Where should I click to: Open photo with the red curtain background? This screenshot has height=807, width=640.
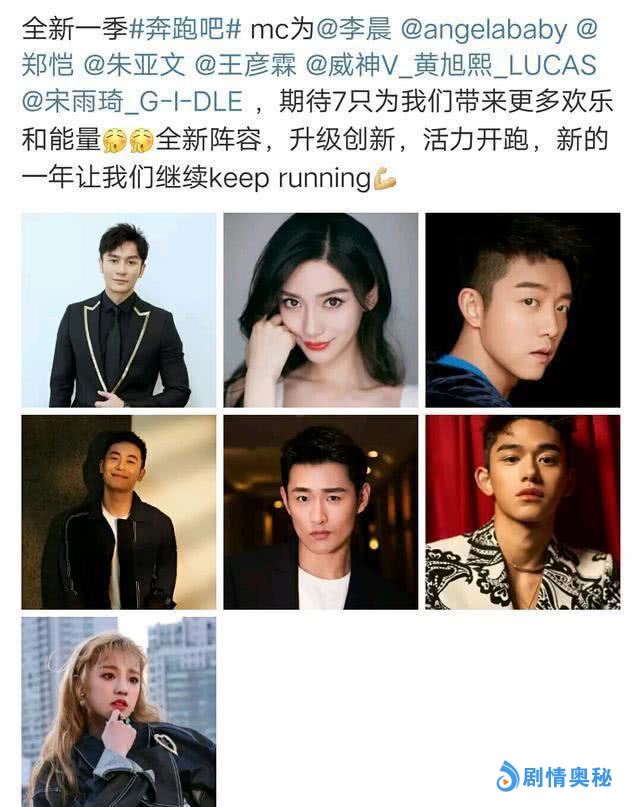point(522,512)
